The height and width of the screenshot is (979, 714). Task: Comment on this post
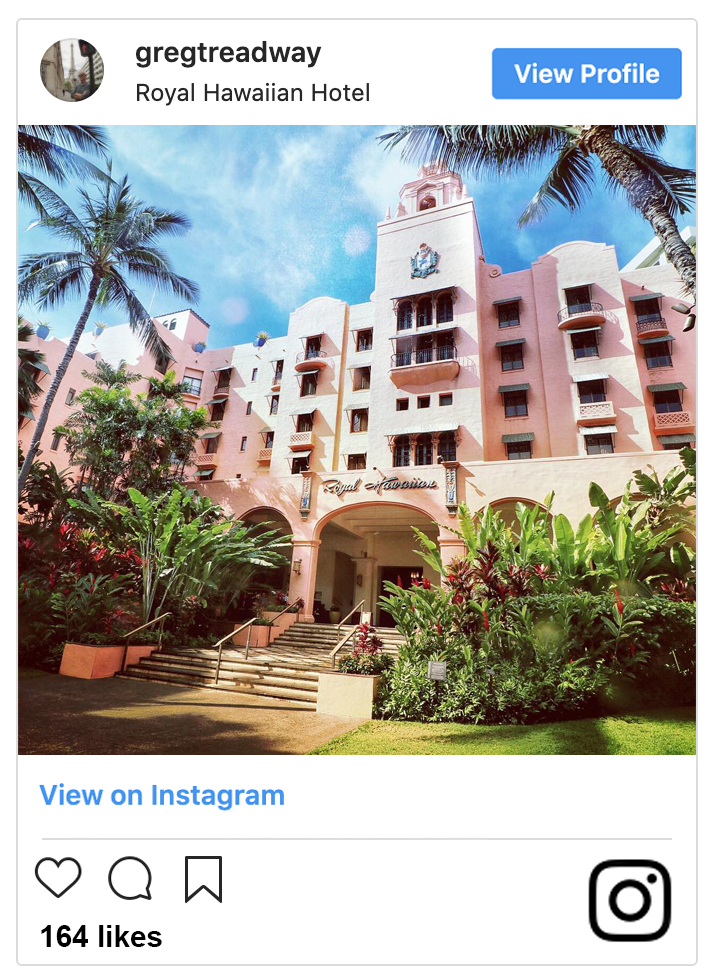click(x=130, y=879)
